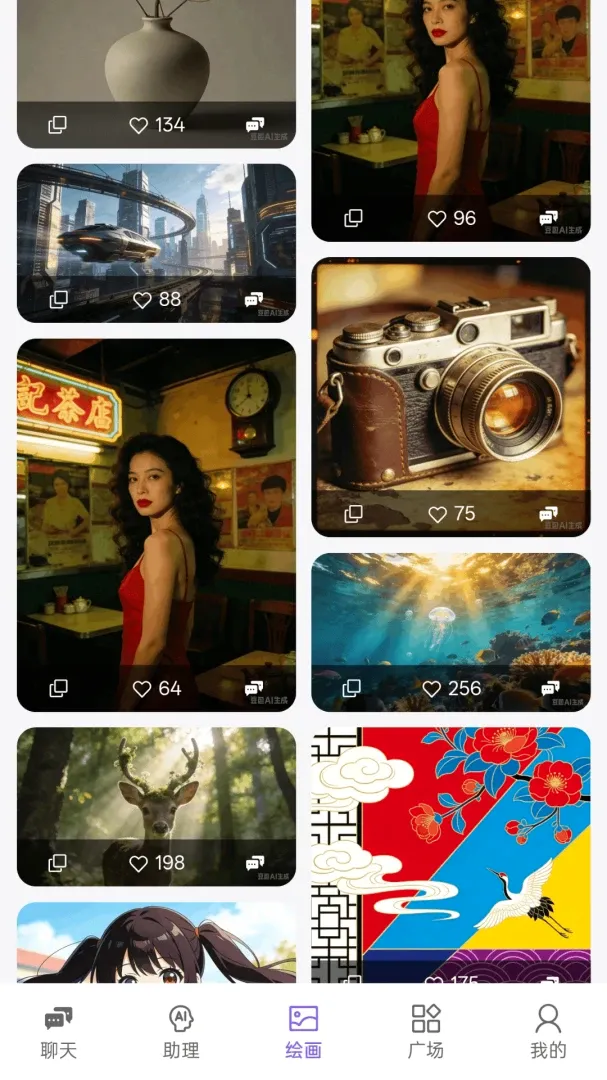Open the crane and red flowers artwork
The image size is (607, 1080).
pyautogui.click(x=451, y=855)
